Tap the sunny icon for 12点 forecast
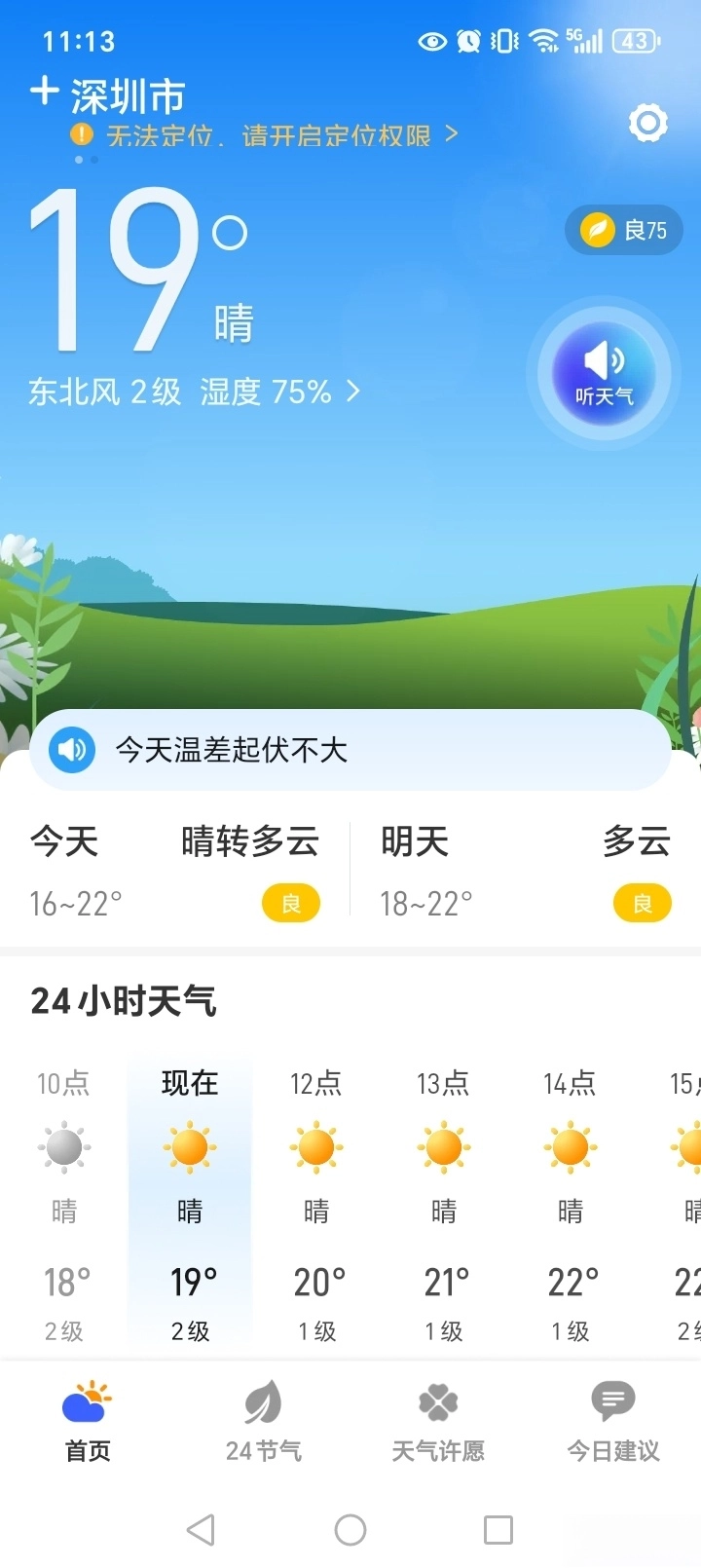701x1568 pixels. [x=316, y=1147]
